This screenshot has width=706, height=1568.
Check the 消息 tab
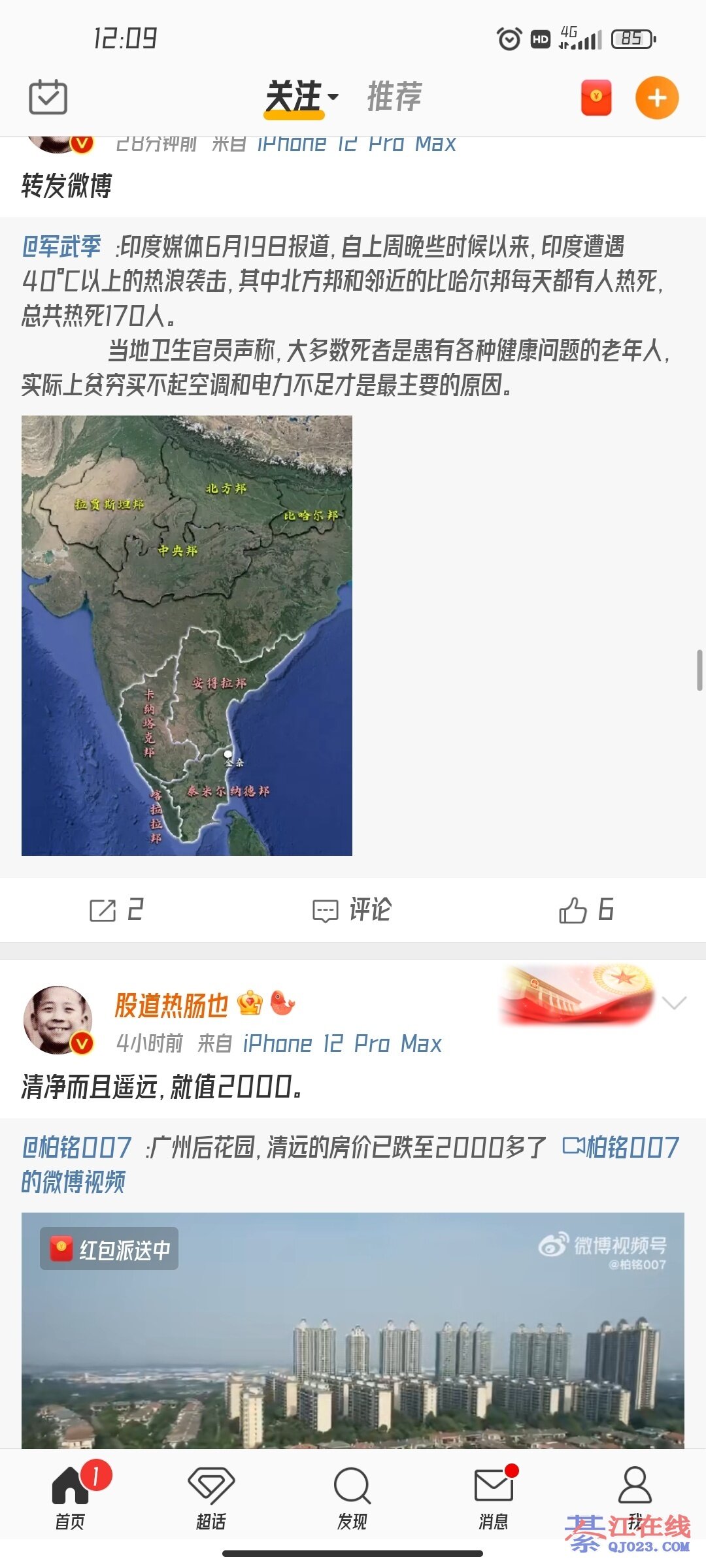point(494,1496)
